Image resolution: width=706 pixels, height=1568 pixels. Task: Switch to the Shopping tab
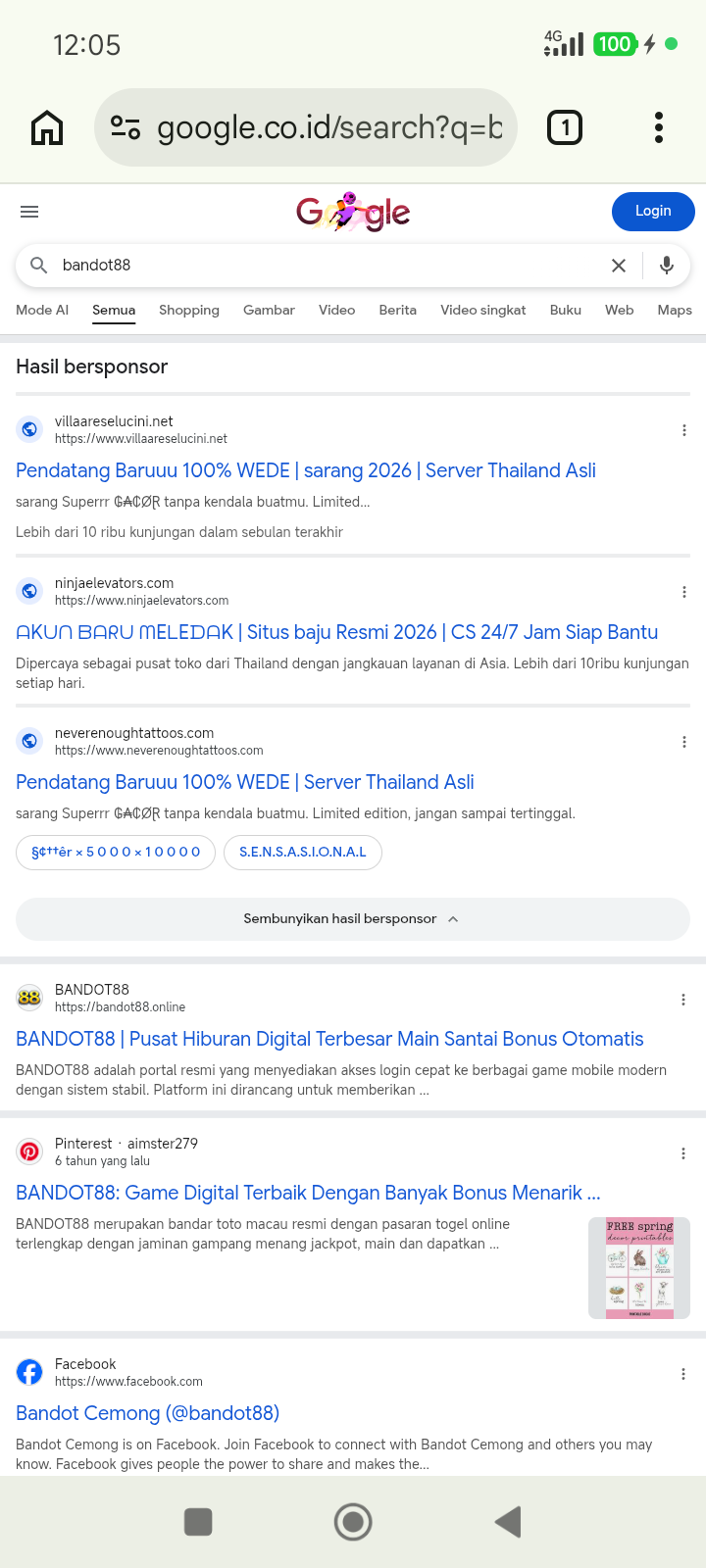click(189, 310)
